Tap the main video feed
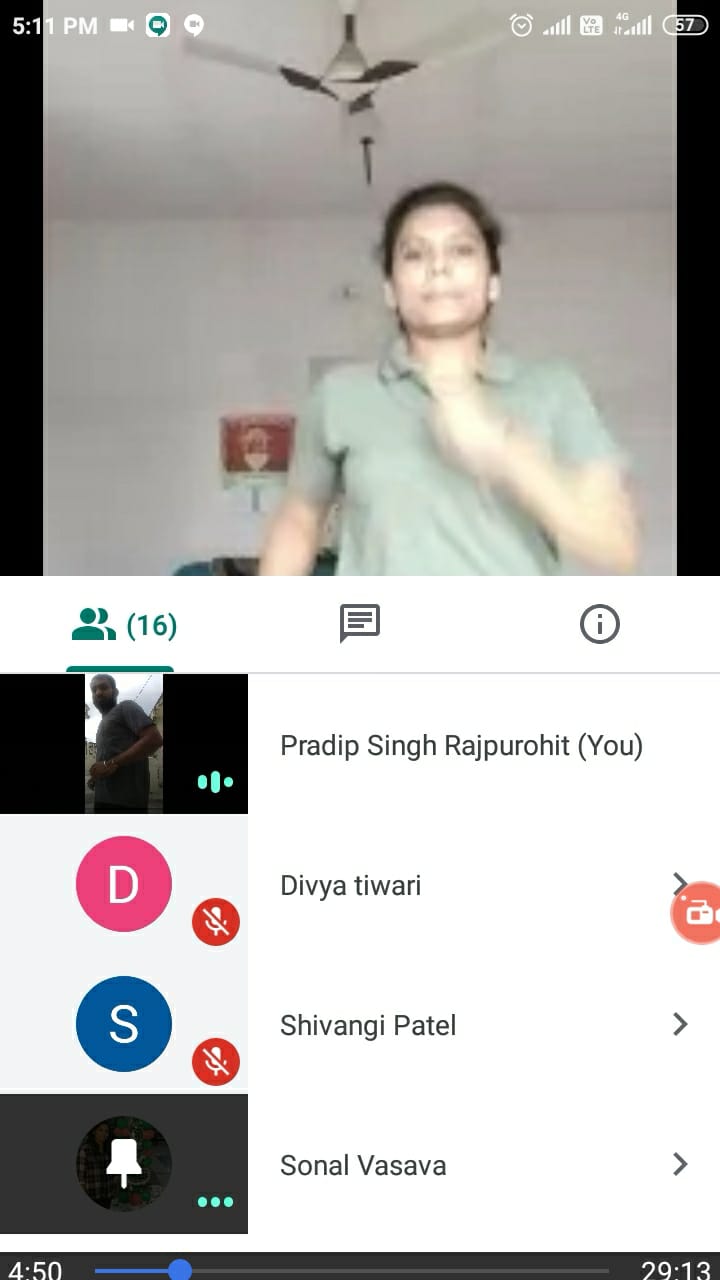 pos(360,300)
